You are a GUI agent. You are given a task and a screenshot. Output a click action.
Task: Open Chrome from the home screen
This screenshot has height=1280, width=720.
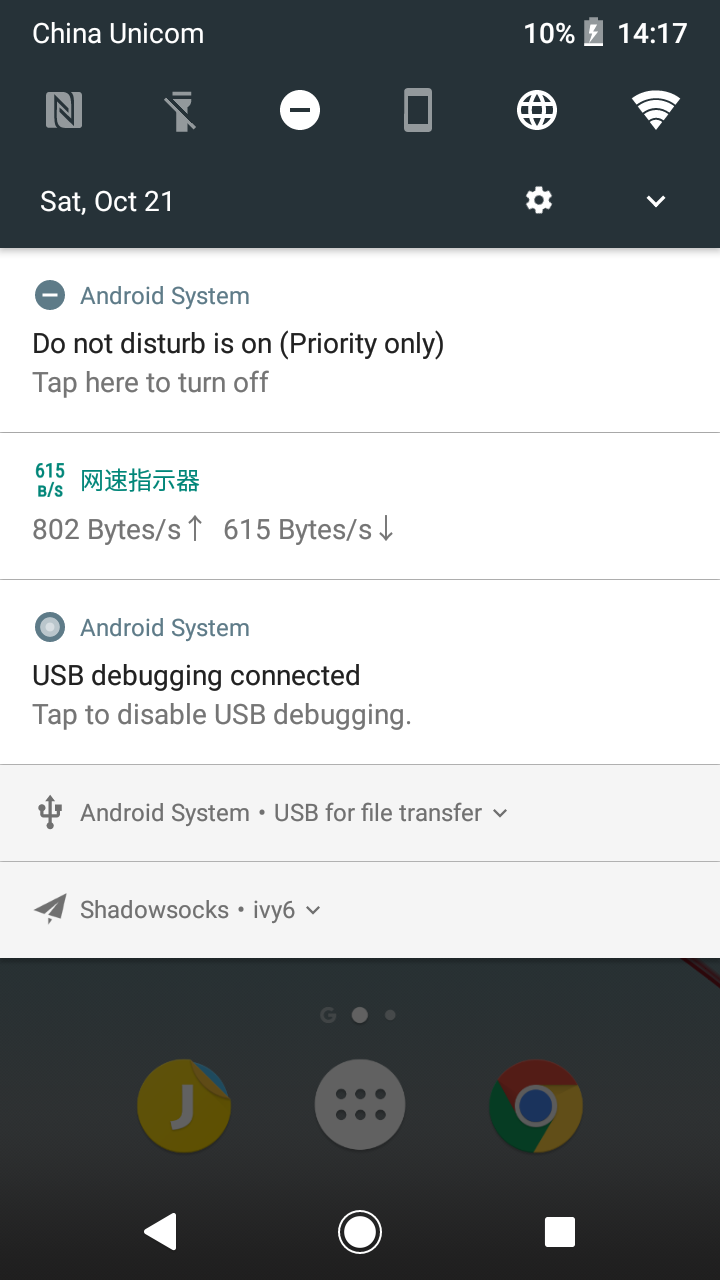536,1106
